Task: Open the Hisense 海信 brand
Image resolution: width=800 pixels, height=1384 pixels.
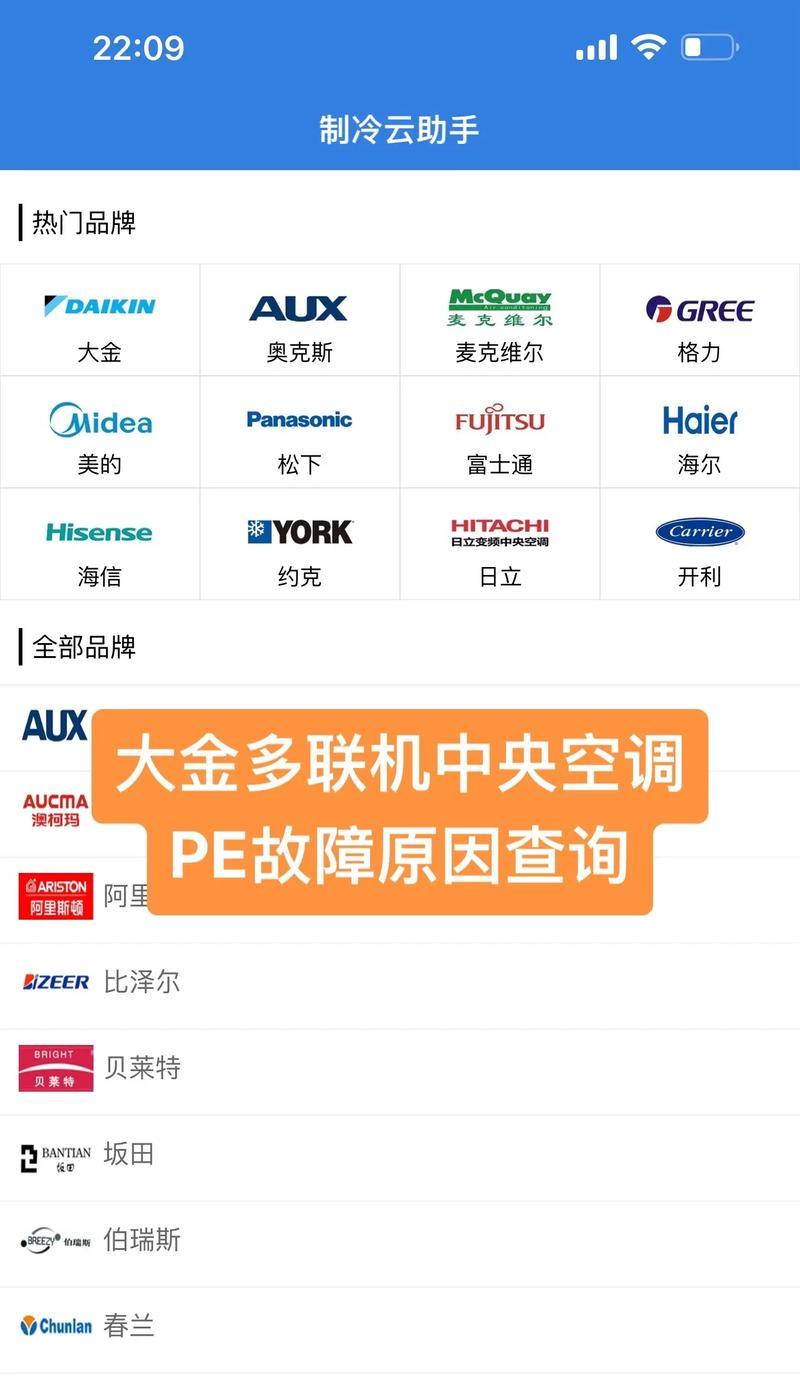Action: tap(100, 544)
